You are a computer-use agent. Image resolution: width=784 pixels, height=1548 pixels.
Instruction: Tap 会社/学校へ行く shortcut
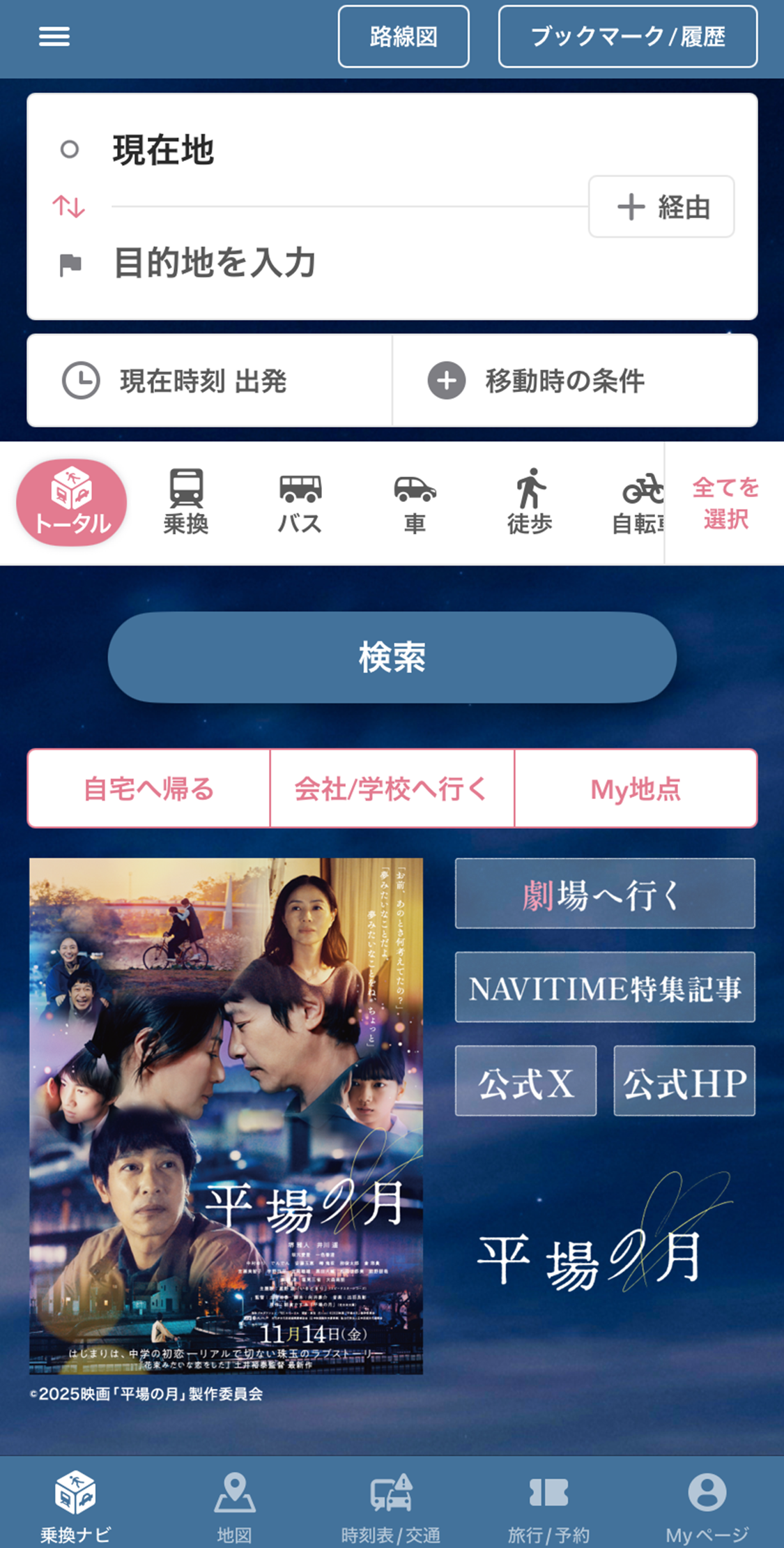[392, 789]
